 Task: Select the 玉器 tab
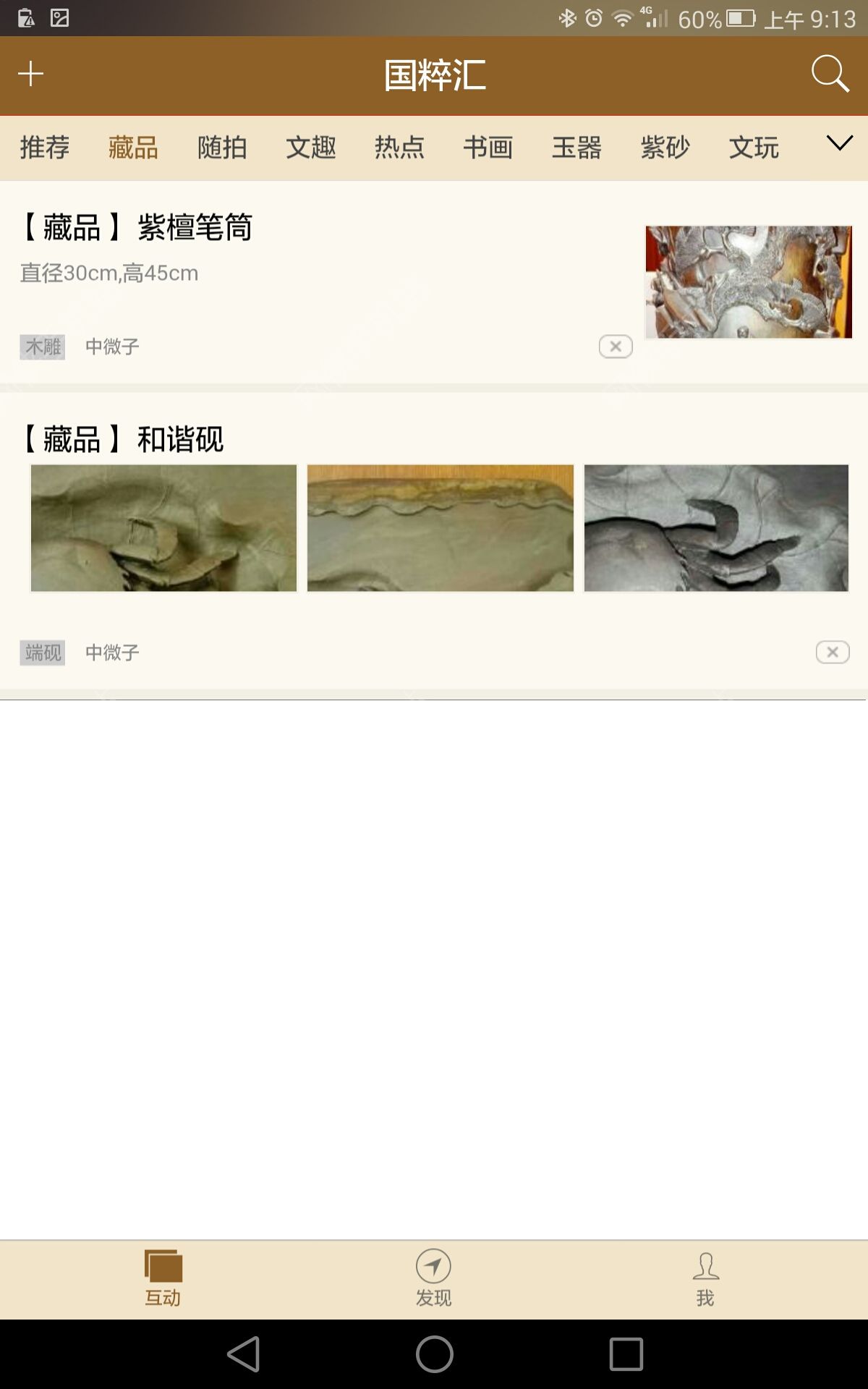(x=576, y=148)
